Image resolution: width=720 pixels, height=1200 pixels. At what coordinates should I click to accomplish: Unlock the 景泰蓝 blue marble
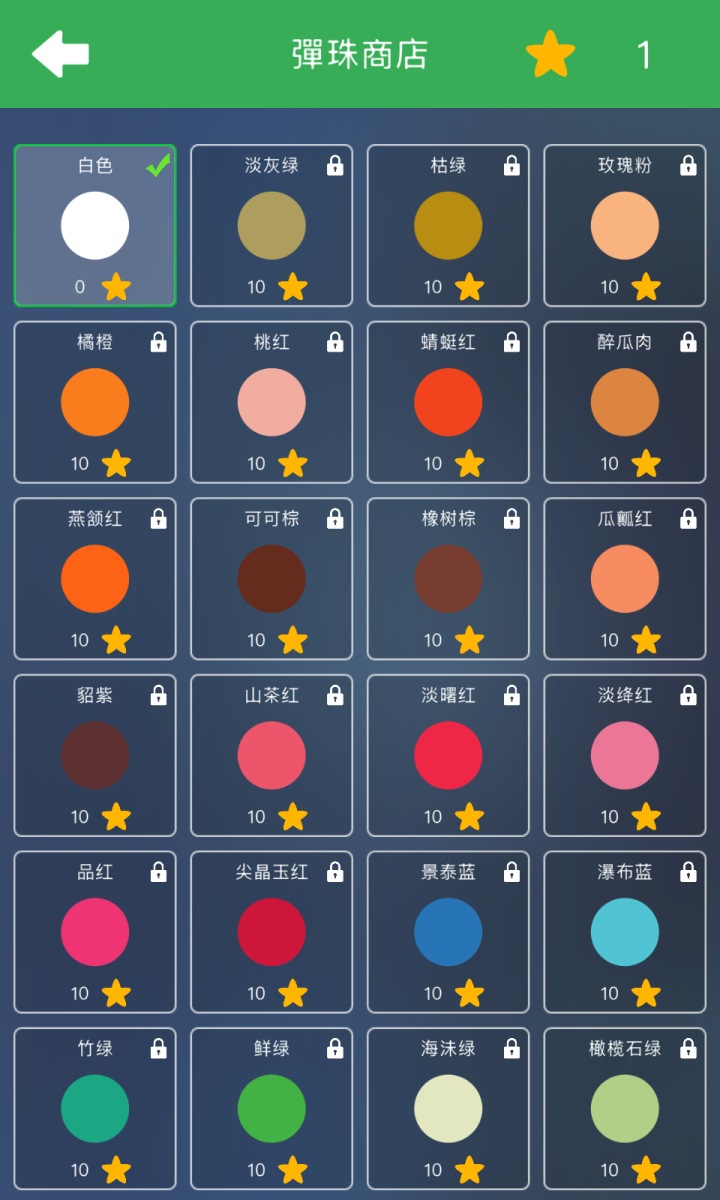coord(448,932)
